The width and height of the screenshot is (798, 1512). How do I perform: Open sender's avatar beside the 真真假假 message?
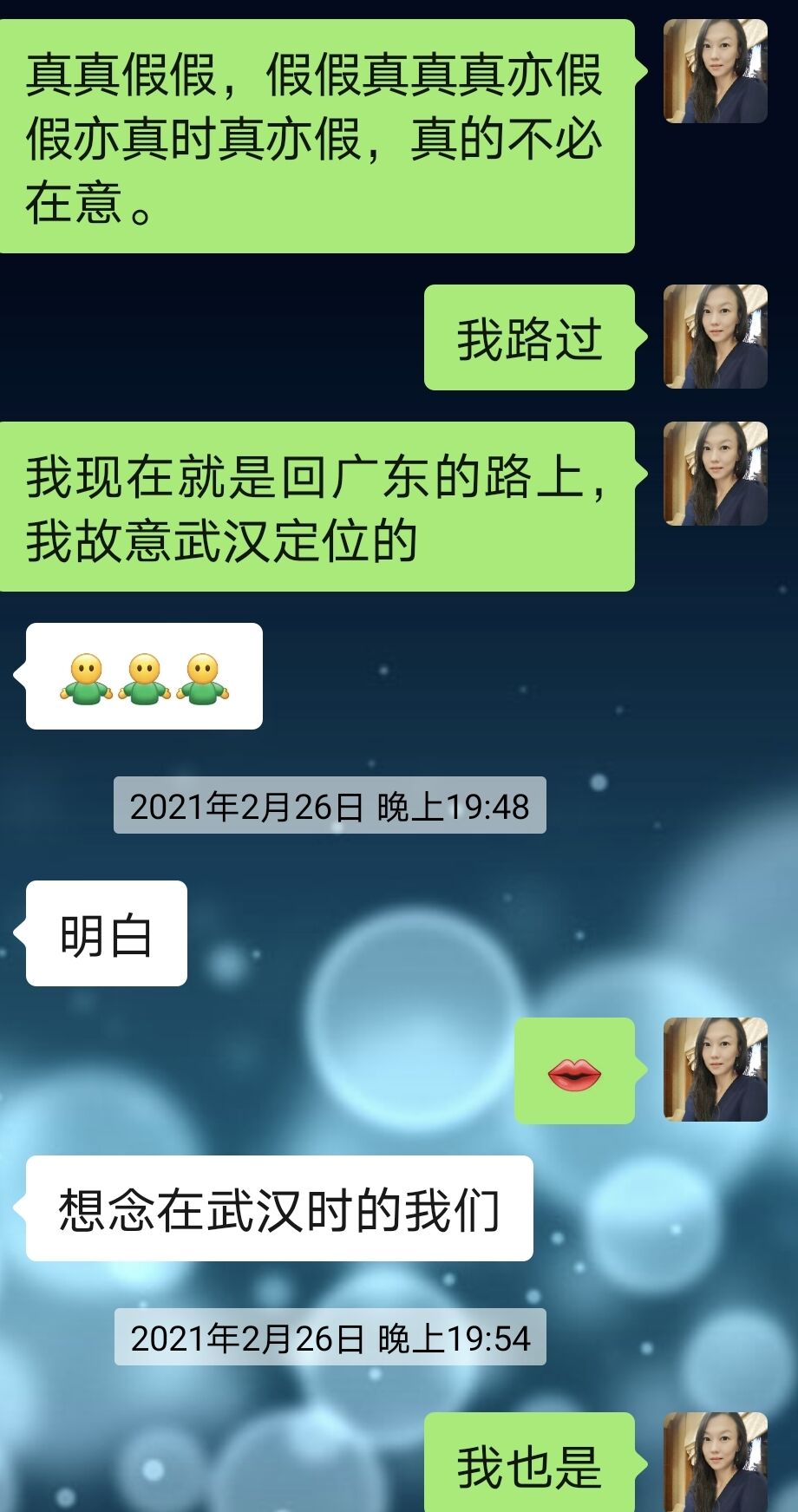(715, 71)
